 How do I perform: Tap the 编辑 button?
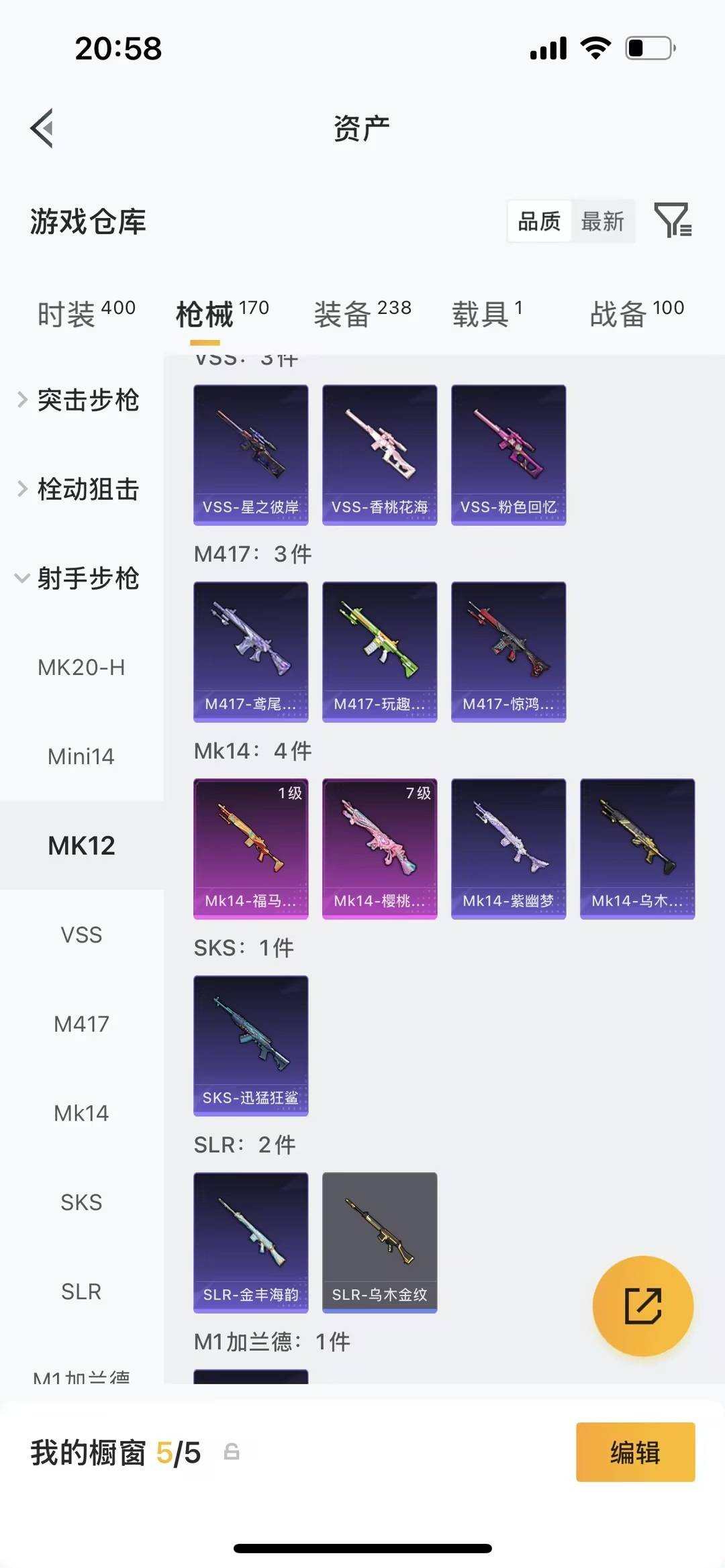coord(635,1453)
